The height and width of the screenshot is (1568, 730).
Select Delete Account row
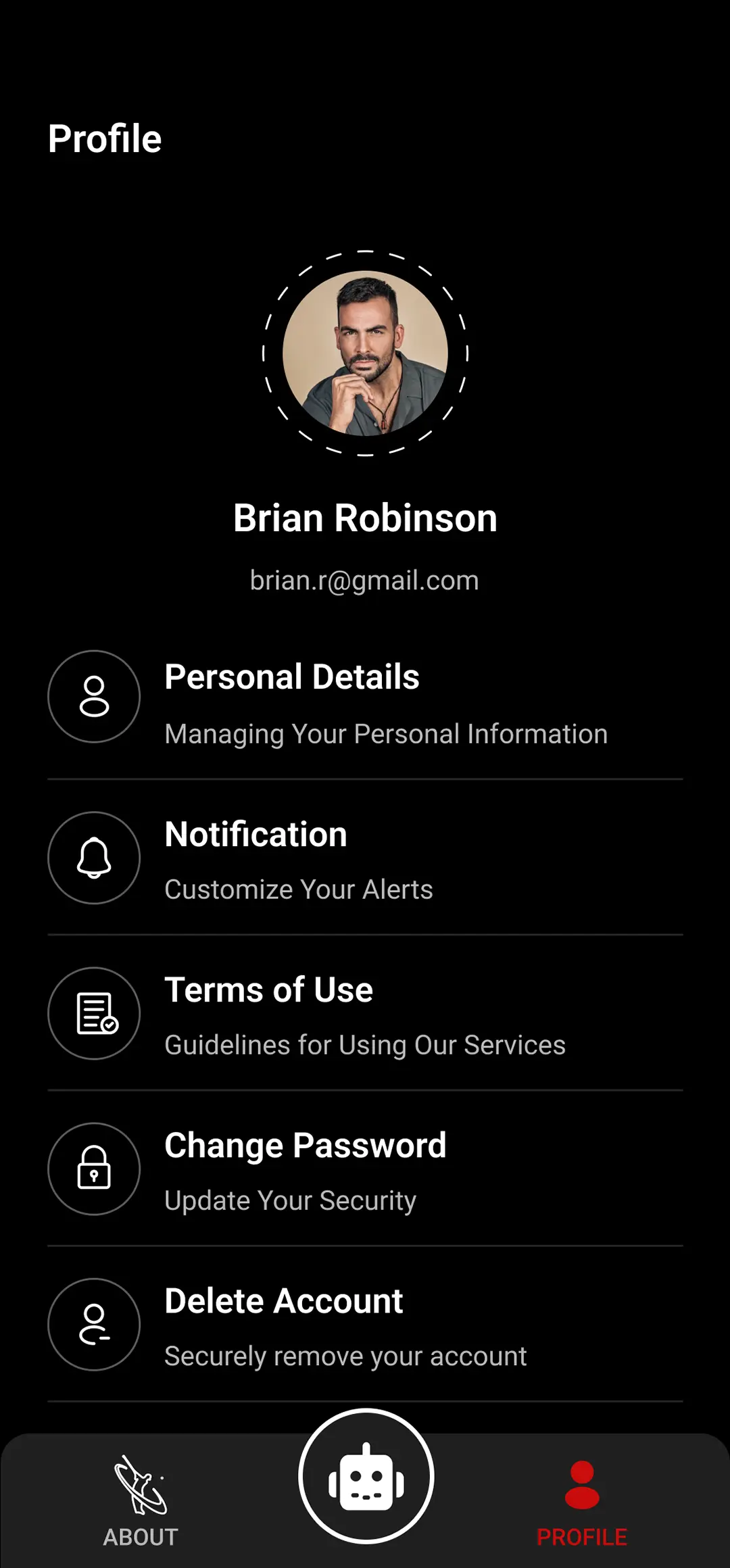[365, 1326]
